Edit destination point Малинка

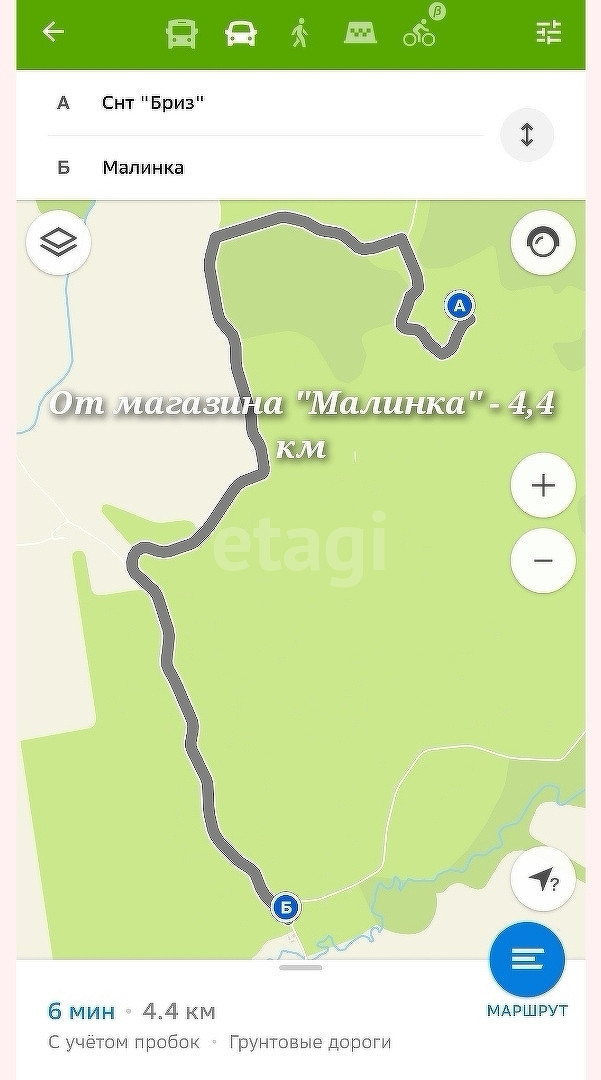pyautogui.click(x=270, y=167)
